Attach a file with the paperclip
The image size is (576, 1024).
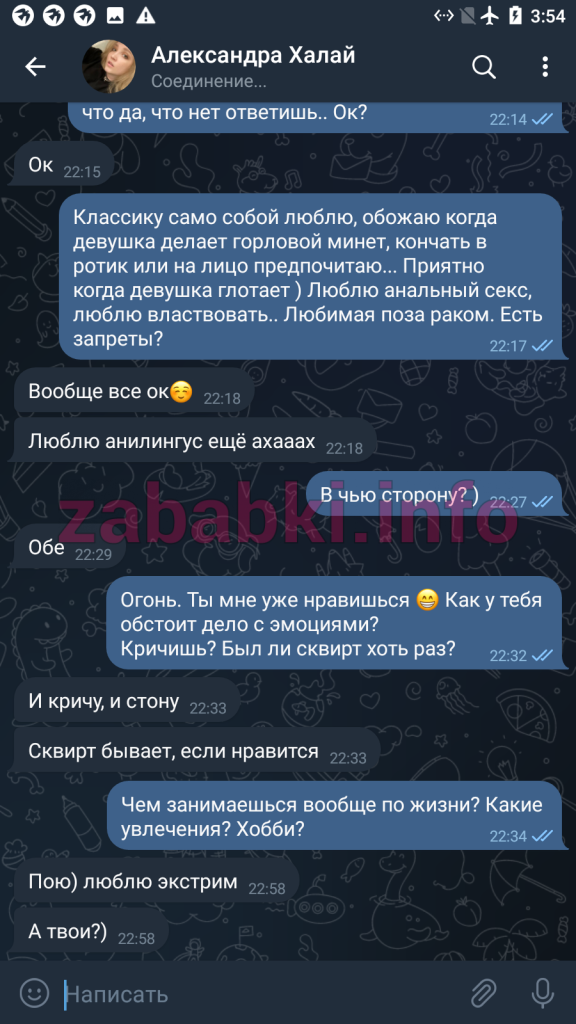click(484, 993)
